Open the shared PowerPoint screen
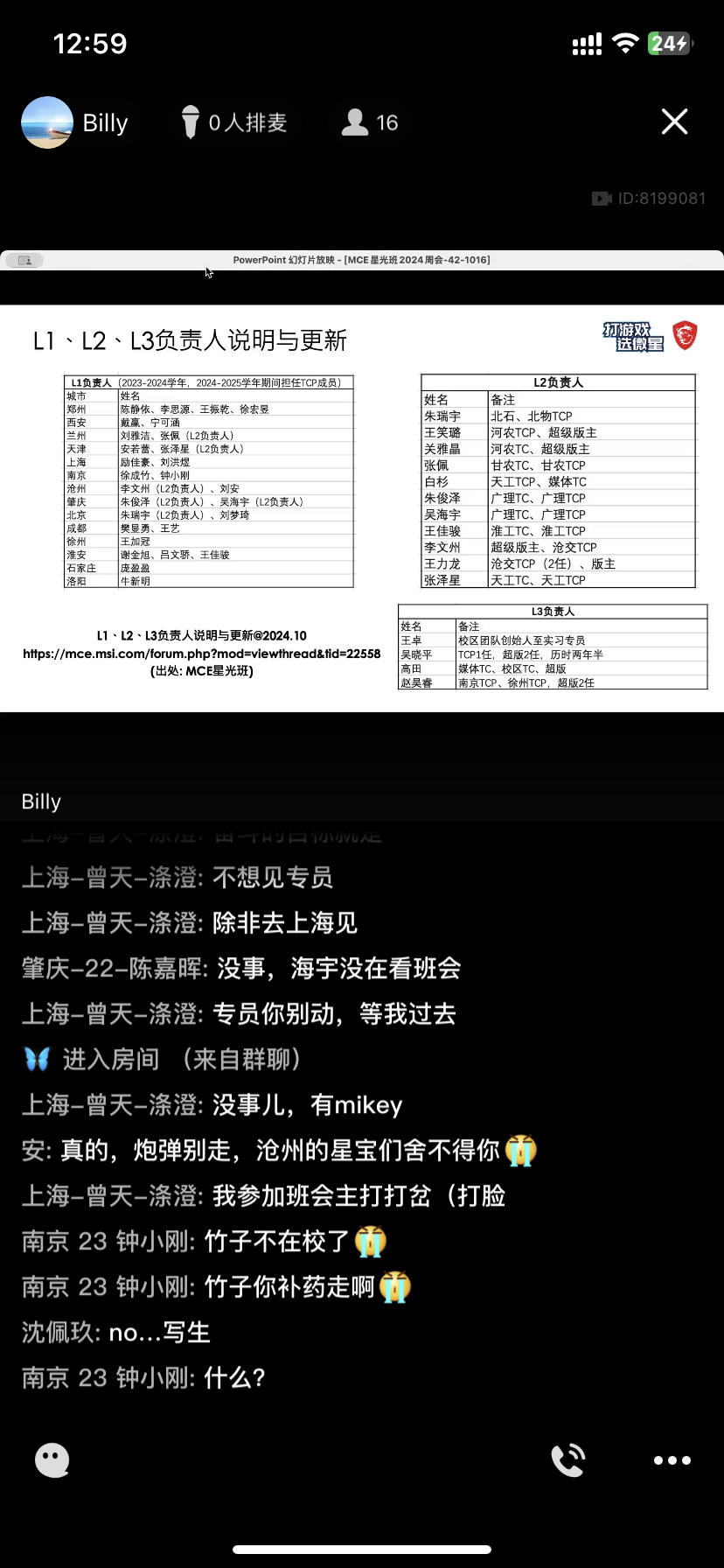The width and height of the screenshot is (724, 1568). click(362, 507)
